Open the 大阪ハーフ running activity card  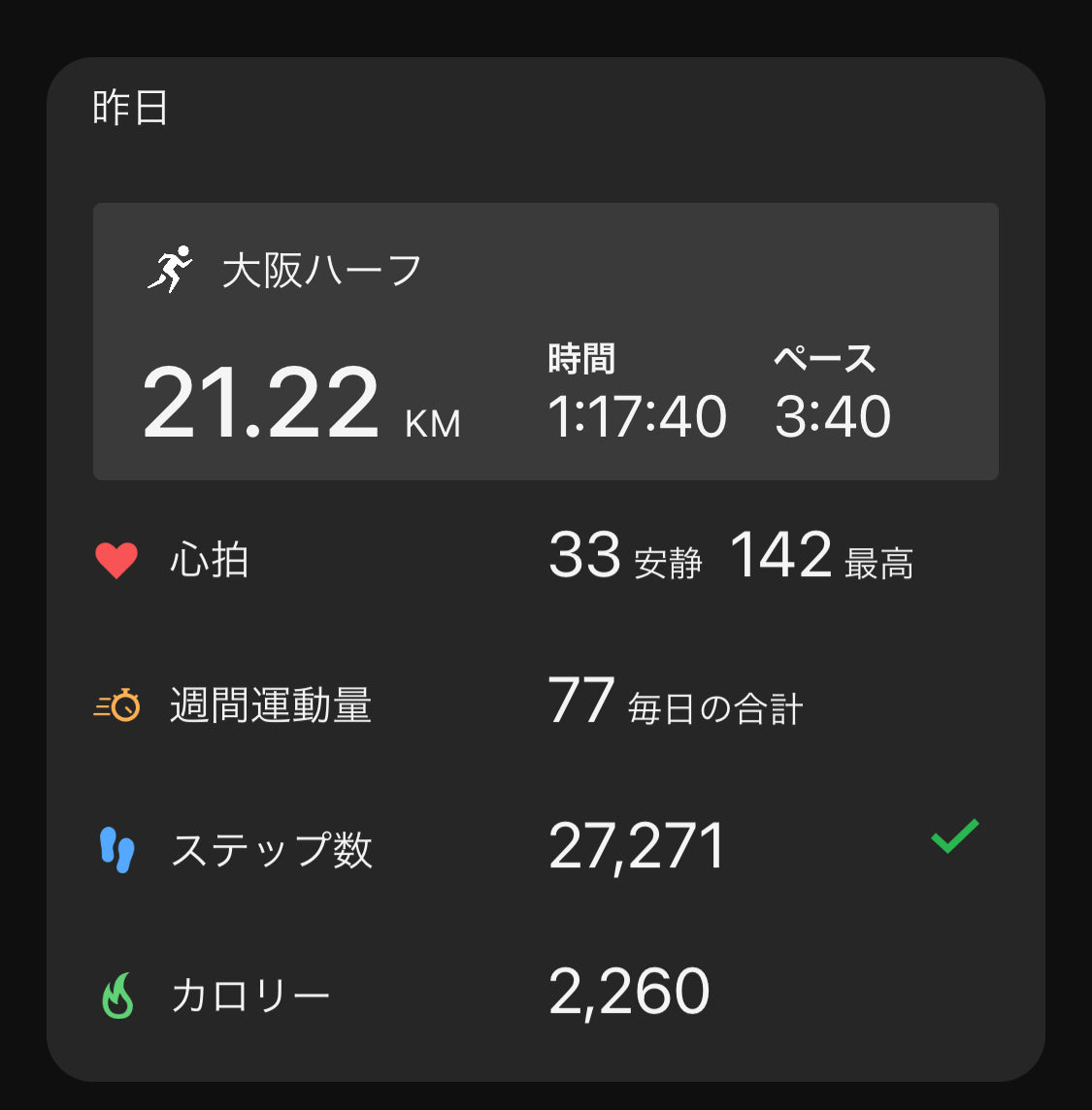545,342
